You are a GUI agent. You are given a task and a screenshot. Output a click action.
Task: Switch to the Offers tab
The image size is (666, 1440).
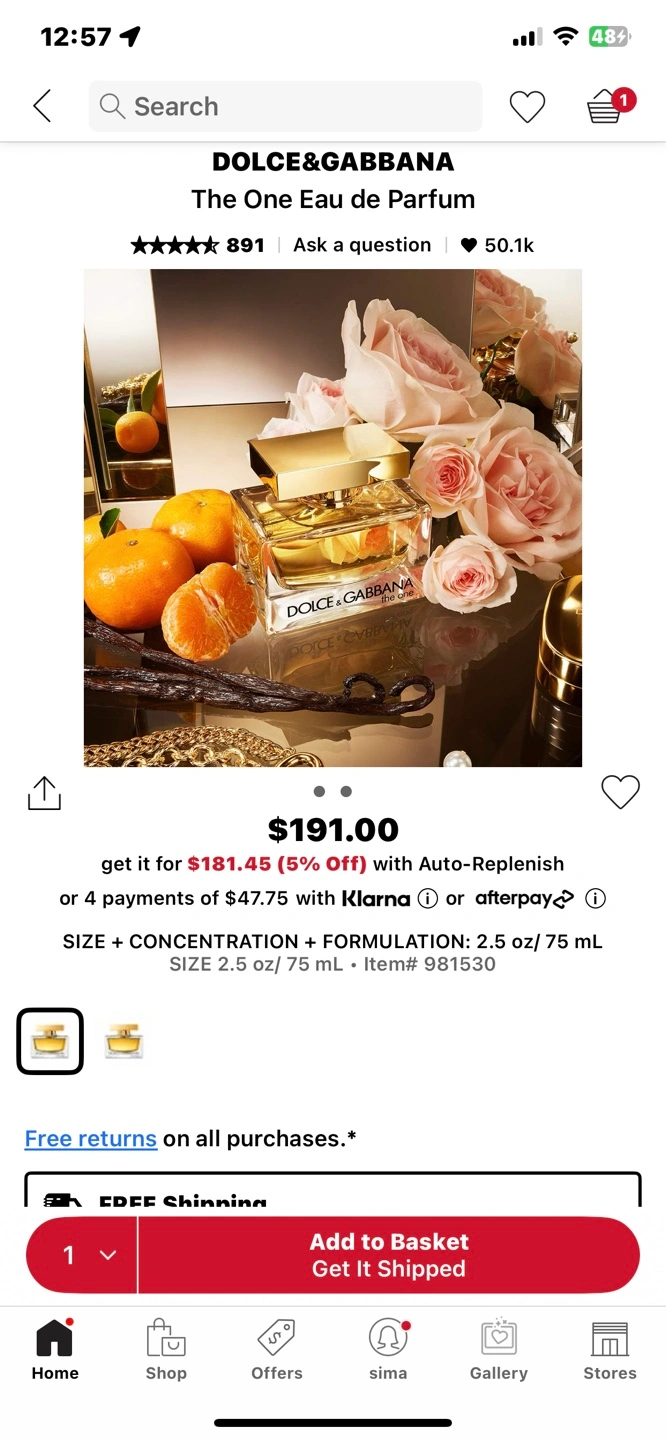click(x=277, y=1350)
